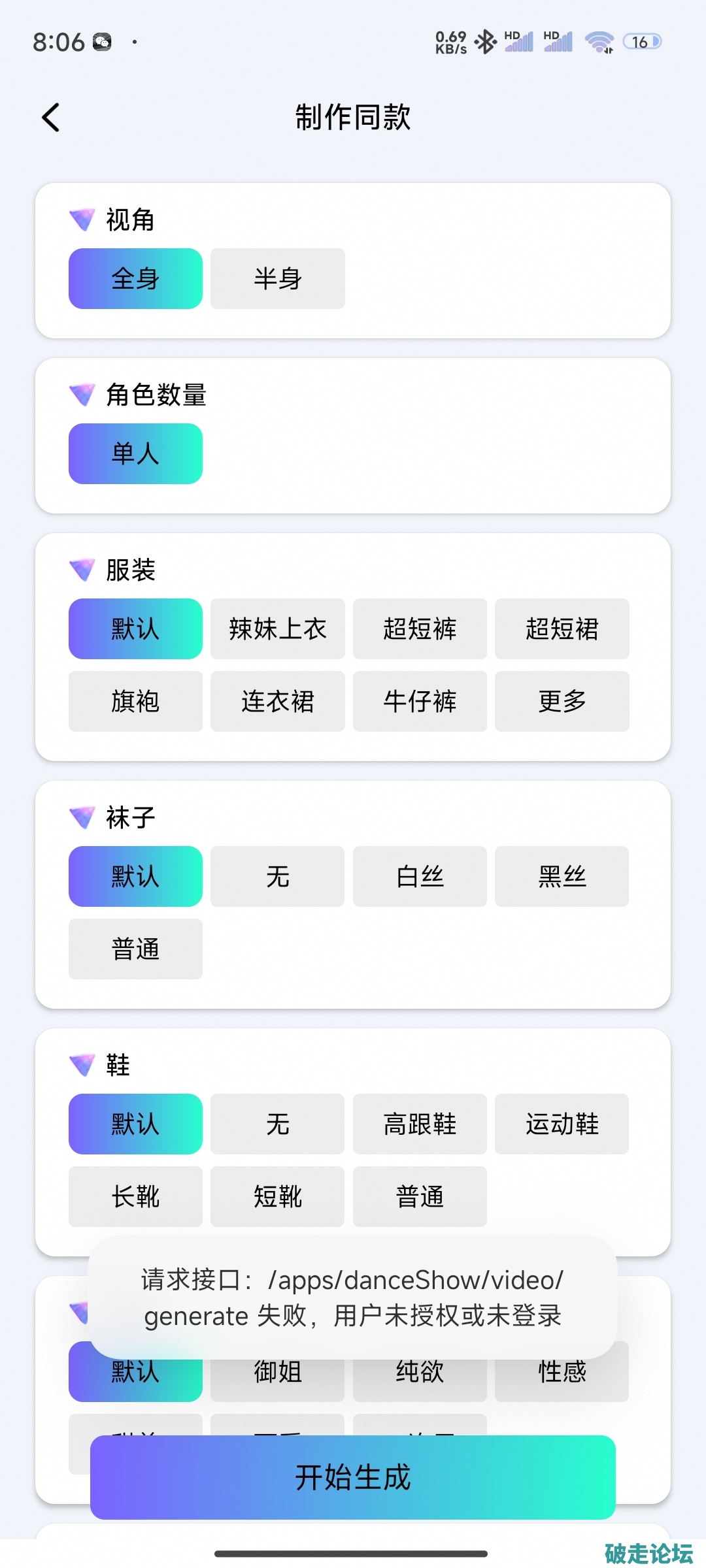This screenshot has width=706, height=1568.
Task: Select 牛仔裤 clothing option
Action: [x=420, y=701]
